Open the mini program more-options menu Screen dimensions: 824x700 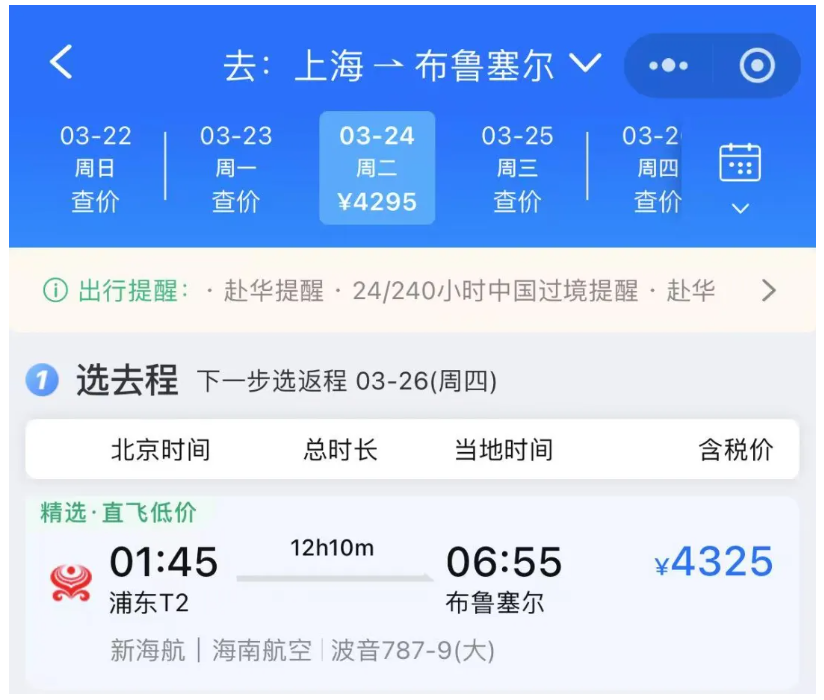(x=668, y=66)
